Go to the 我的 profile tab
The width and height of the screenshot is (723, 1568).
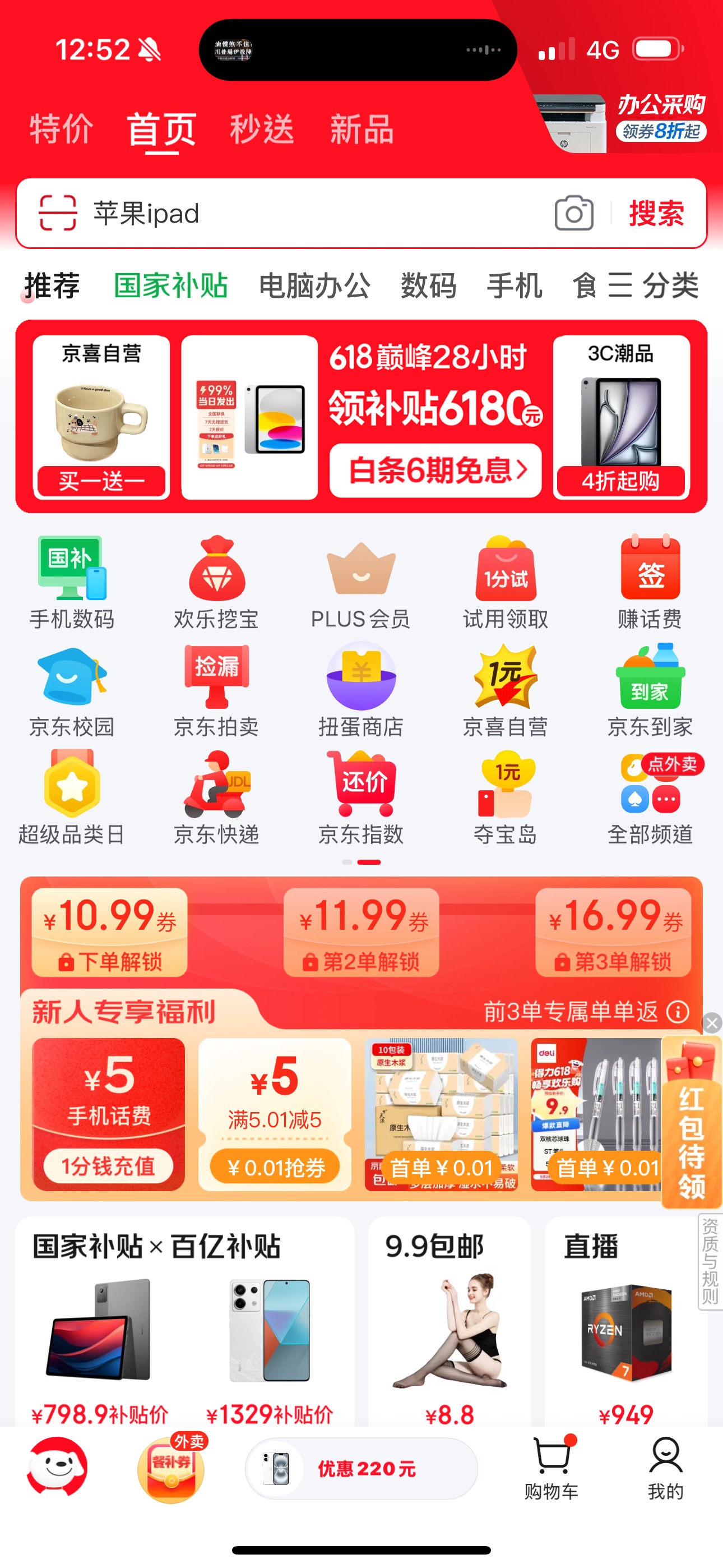tap(665, 1468)
